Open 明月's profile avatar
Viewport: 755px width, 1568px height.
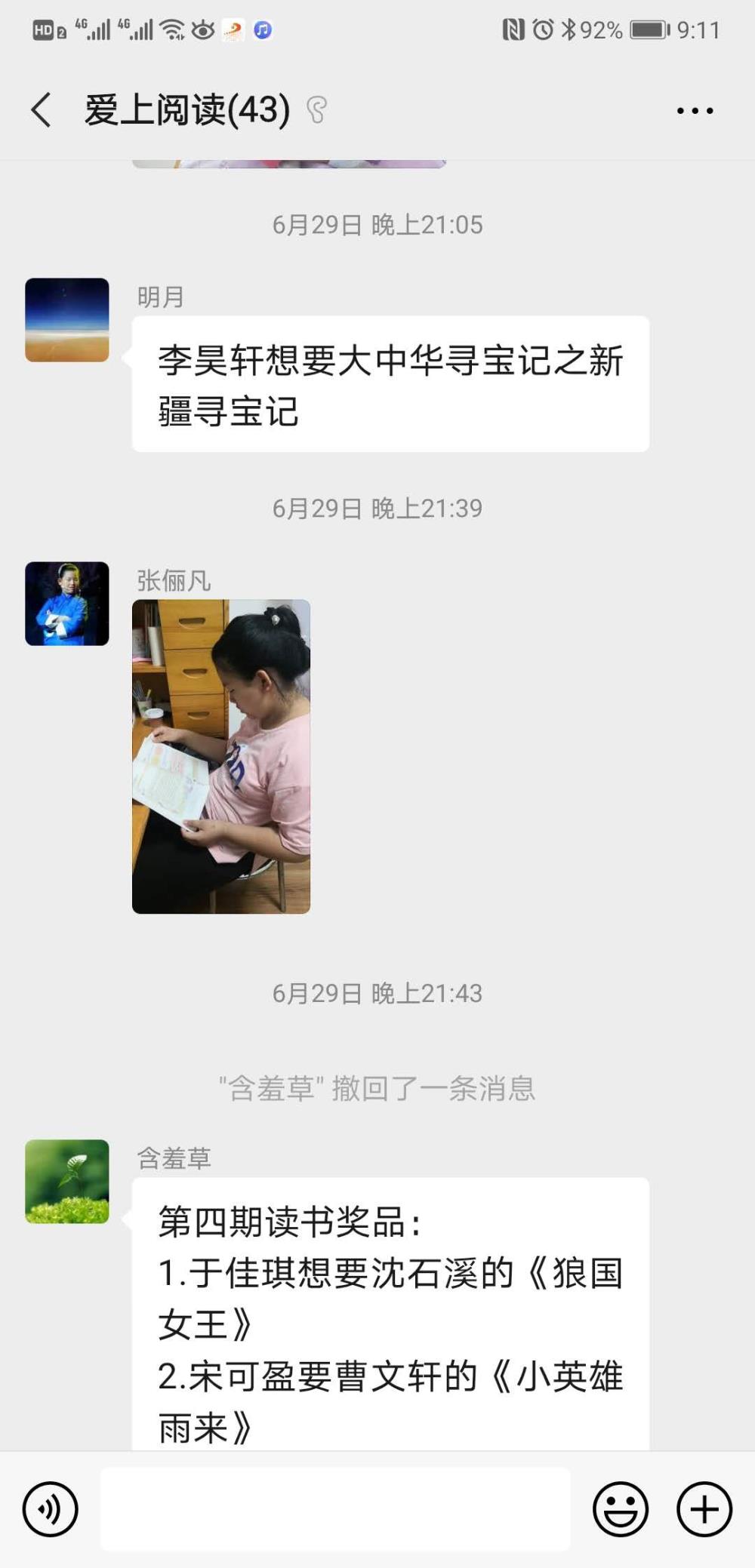67,320
